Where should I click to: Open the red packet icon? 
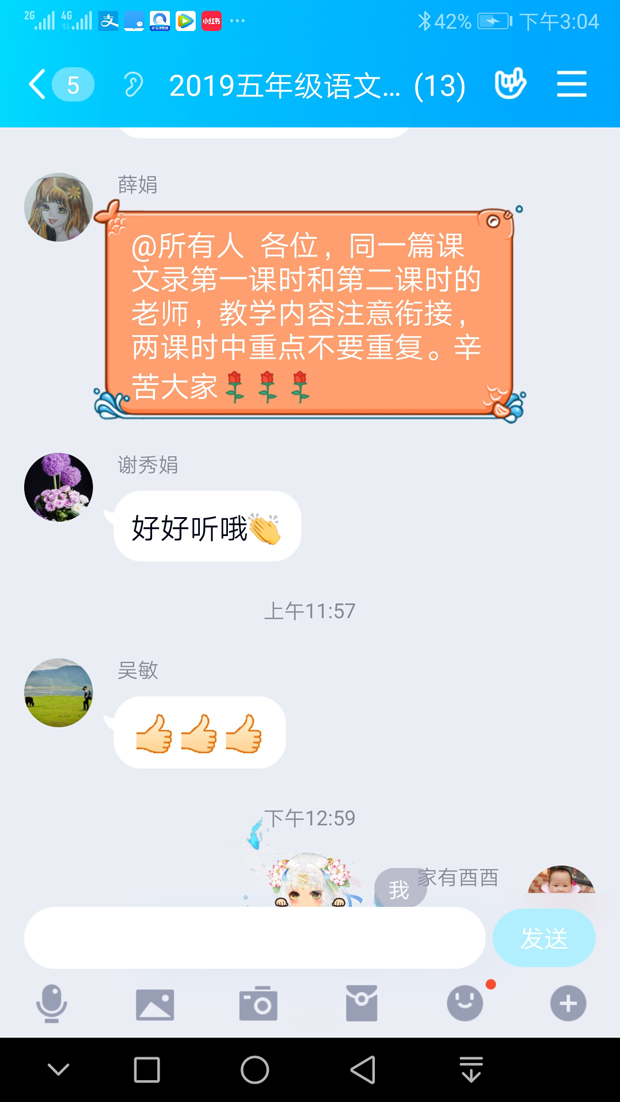click(x=361, y=1003)
